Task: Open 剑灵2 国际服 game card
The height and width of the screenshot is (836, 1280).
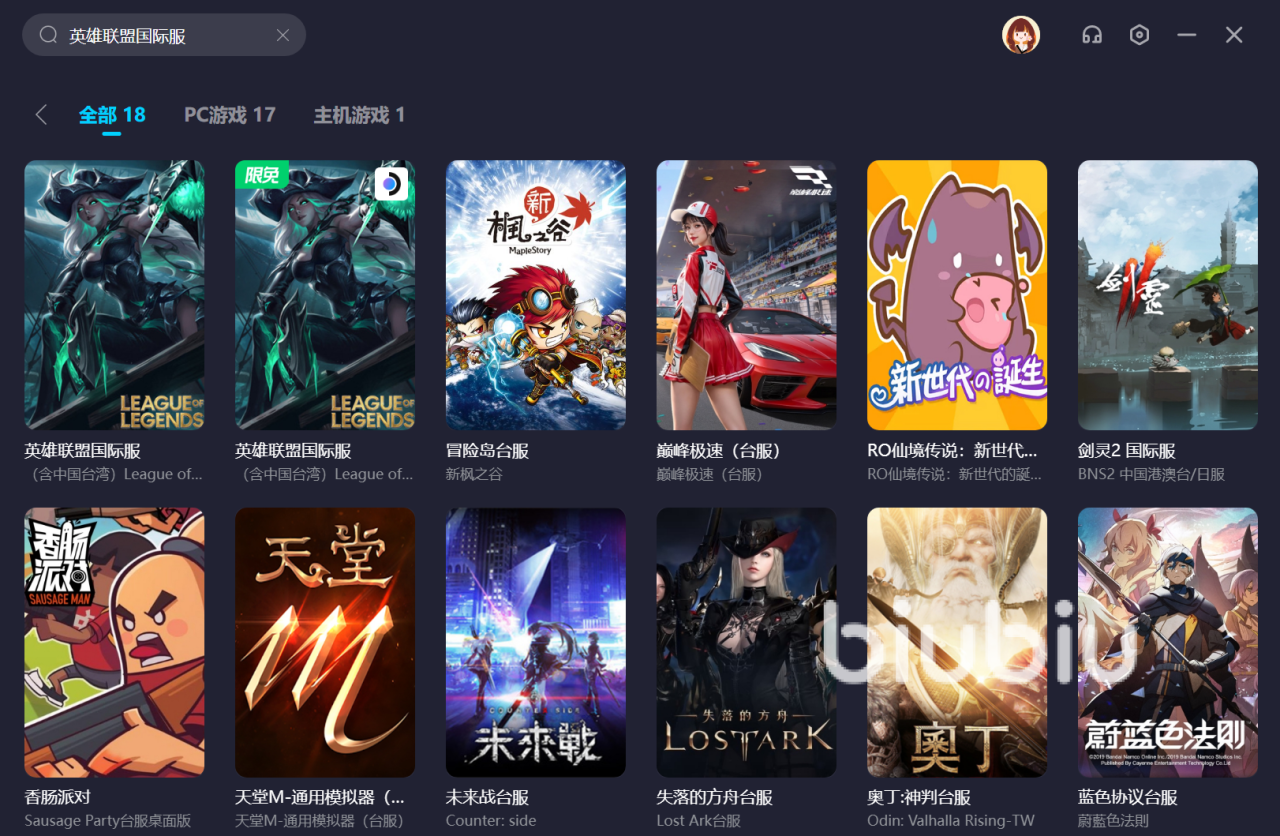Action: pyautogui.click(x=1168, y=295)
